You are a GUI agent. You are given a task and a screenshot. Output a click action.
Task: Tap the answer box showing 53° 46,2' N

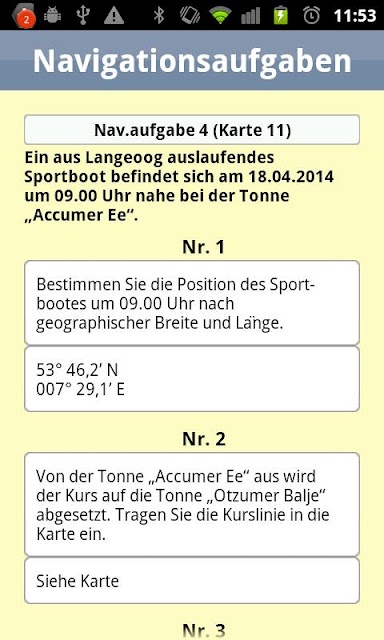(x=192, y=379)
